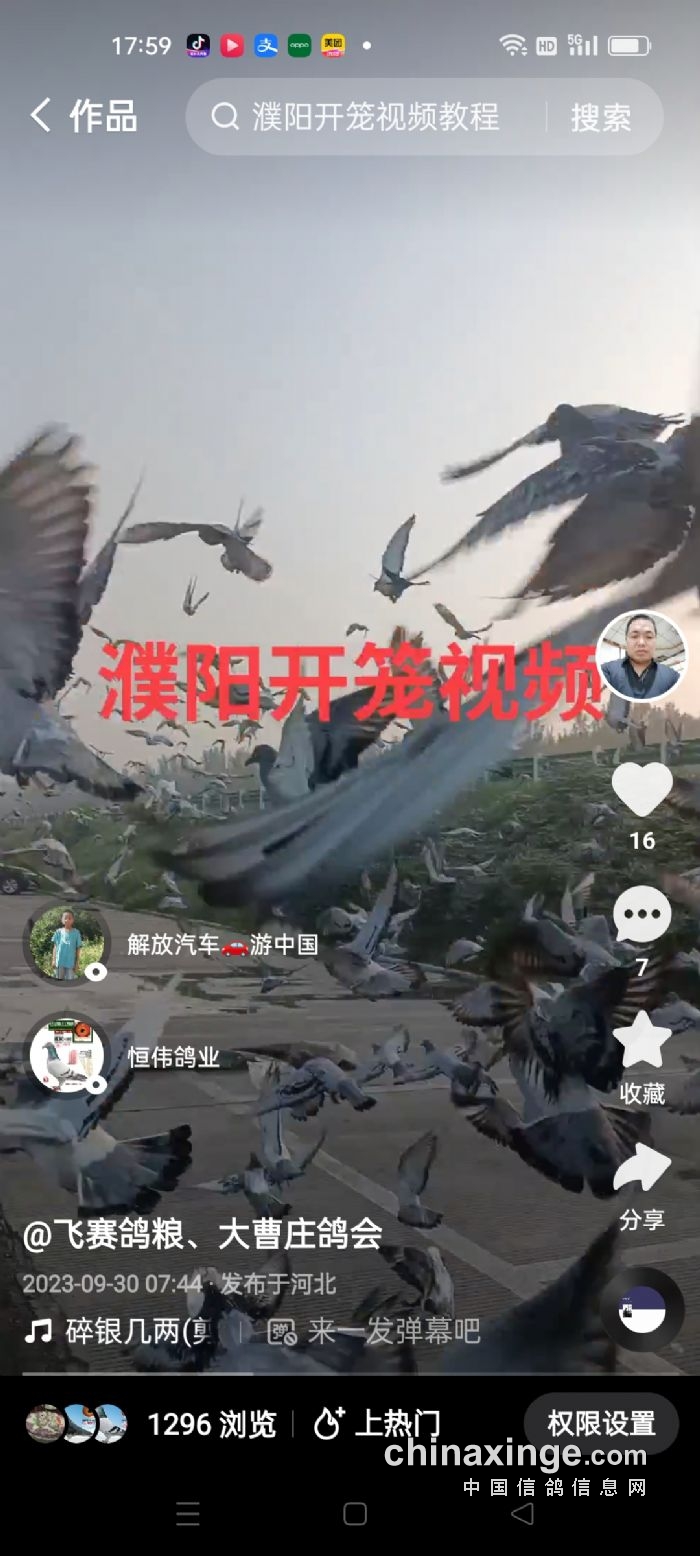Tap the 搜索 button
Screen dimensions: 700x1556
(x=601, y=117)
